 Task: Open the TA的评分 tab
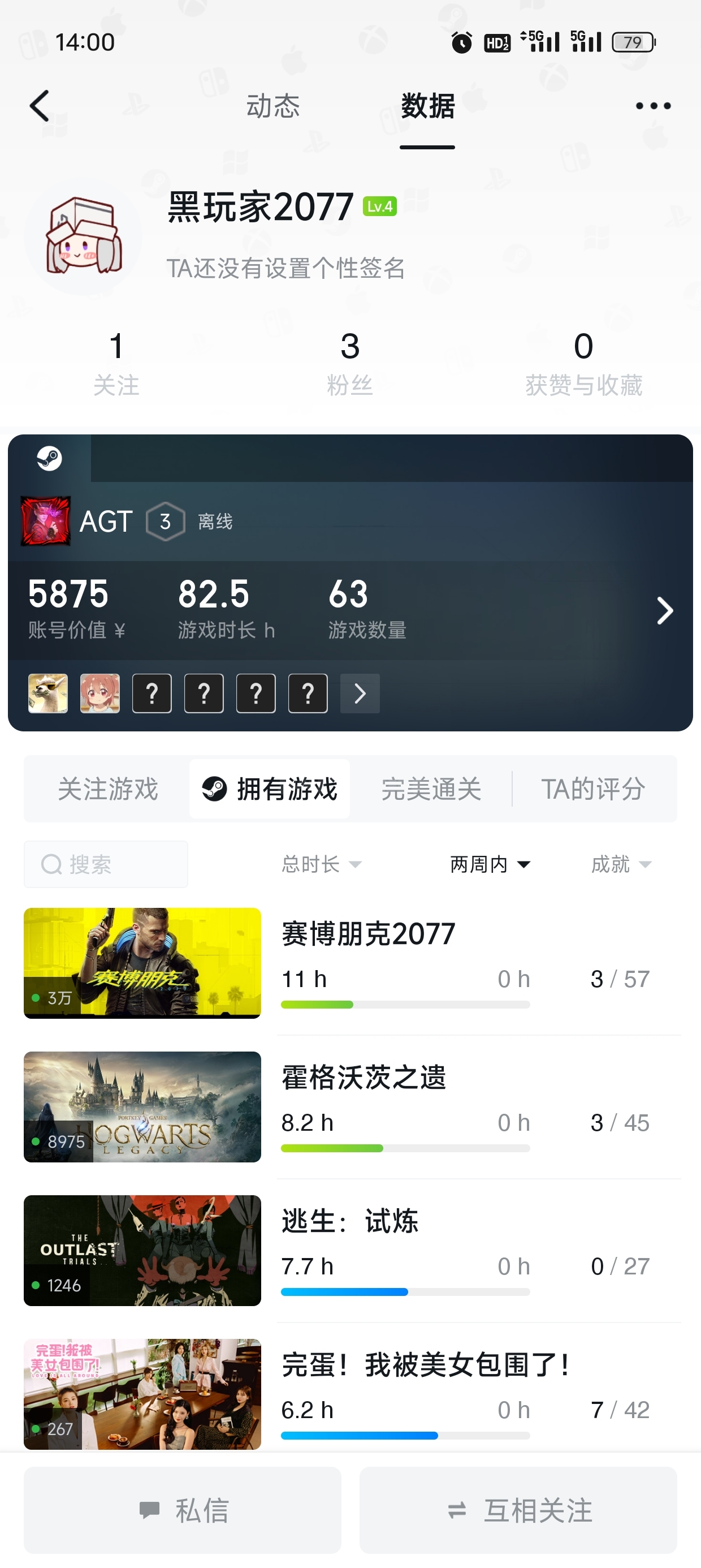point(593,789)
